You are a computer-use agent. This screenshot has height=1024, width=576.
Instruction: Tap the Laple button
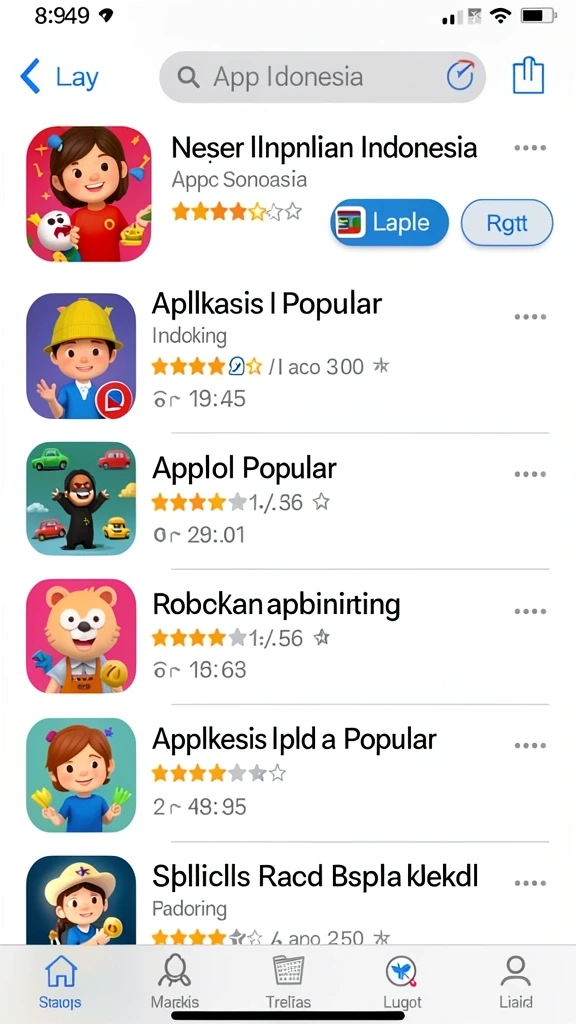click(x=389, y=223)
